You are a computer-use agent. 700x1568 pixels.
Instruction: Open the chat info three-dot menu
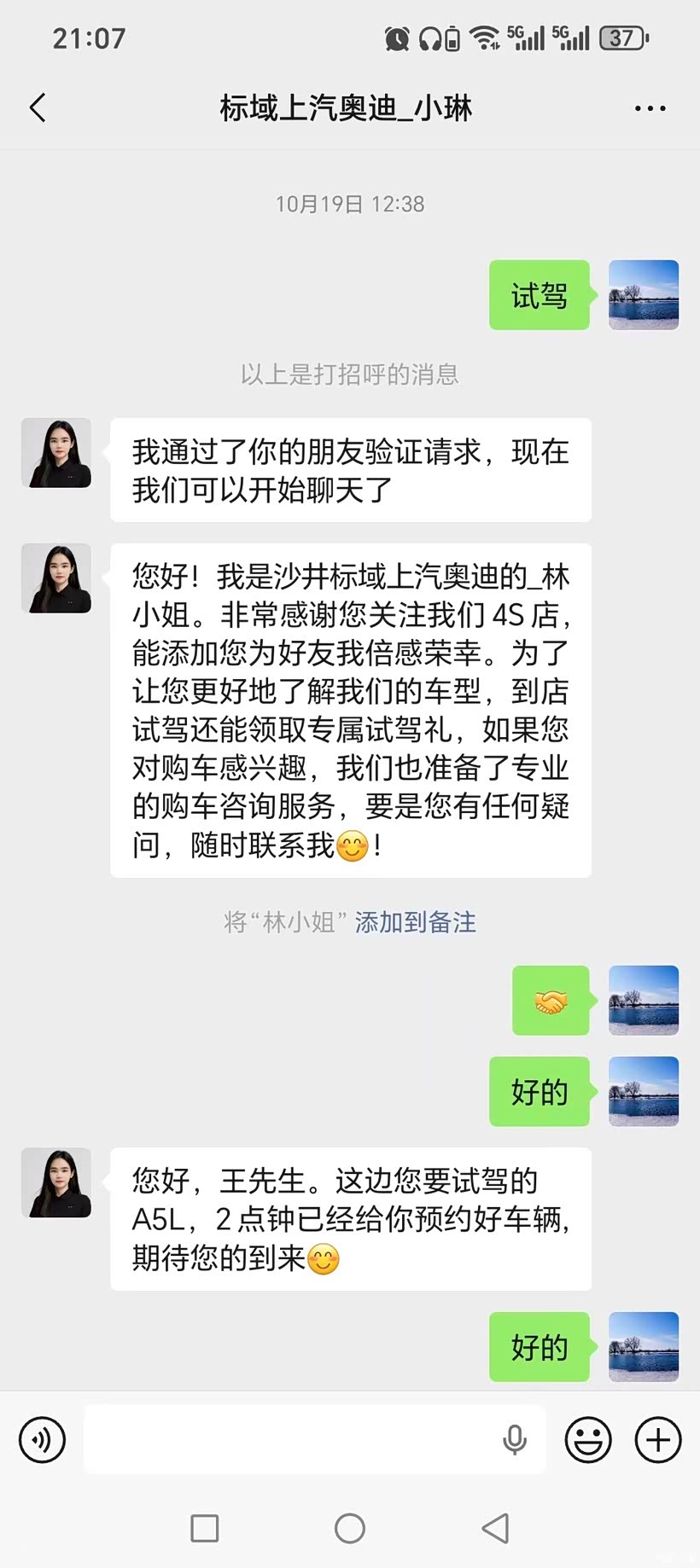pos(650,108)
